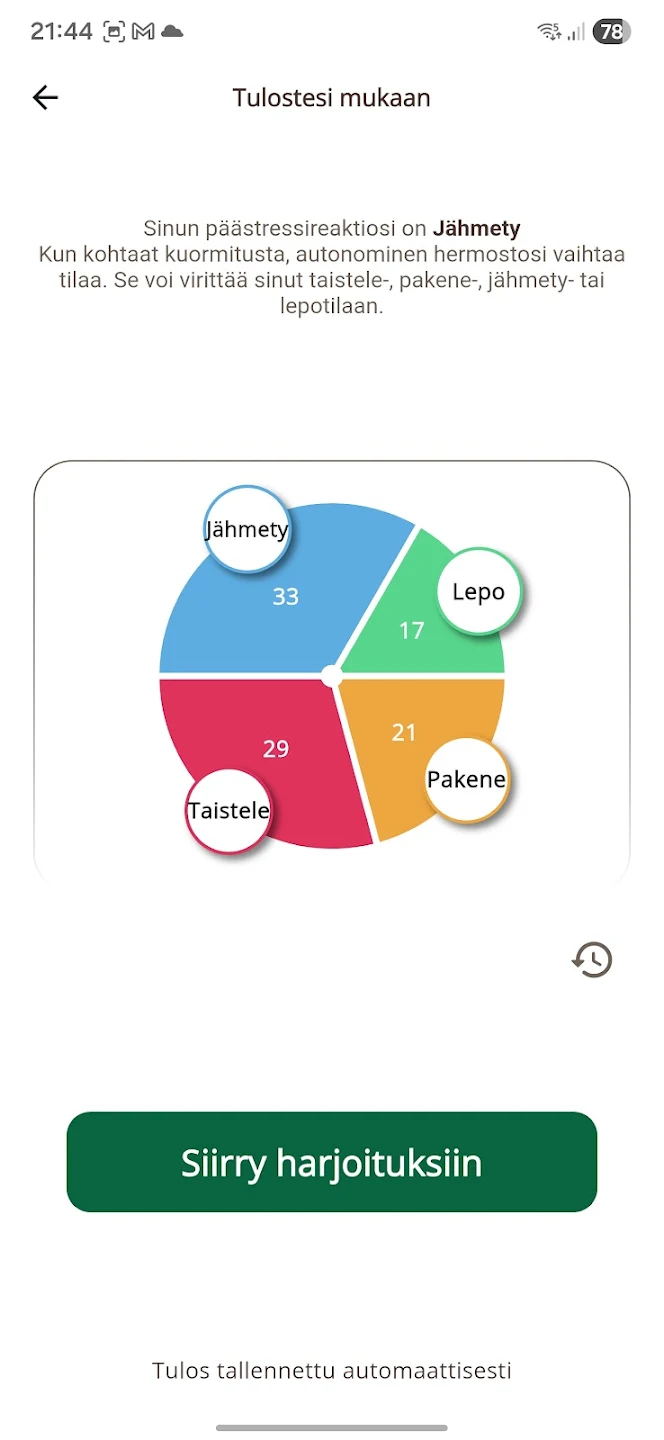Screen dimensions: 664x1440
Task: Select the Jähmety pie chart label
Action: tap(246, 529)
